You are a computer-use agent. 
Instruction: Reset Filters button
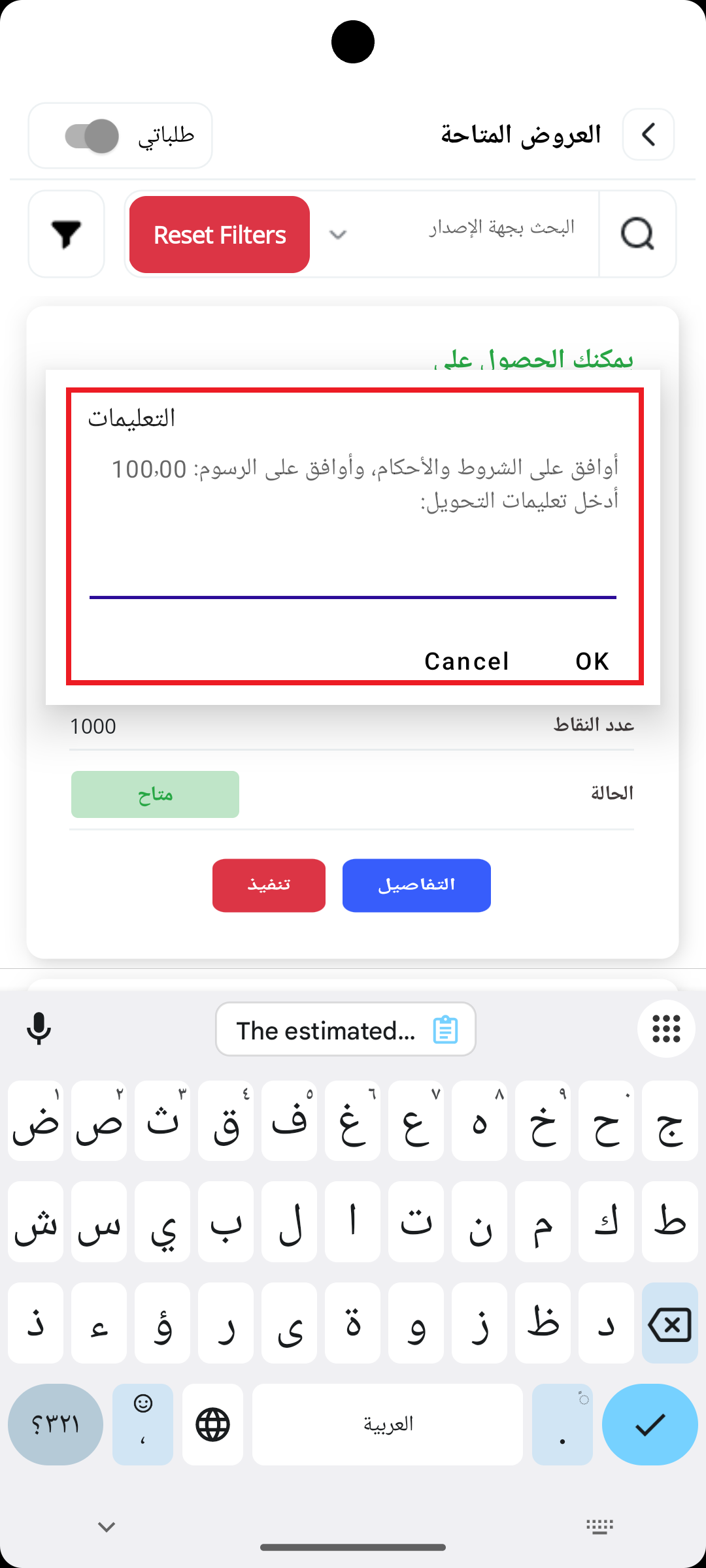click(x=220, y=235)
